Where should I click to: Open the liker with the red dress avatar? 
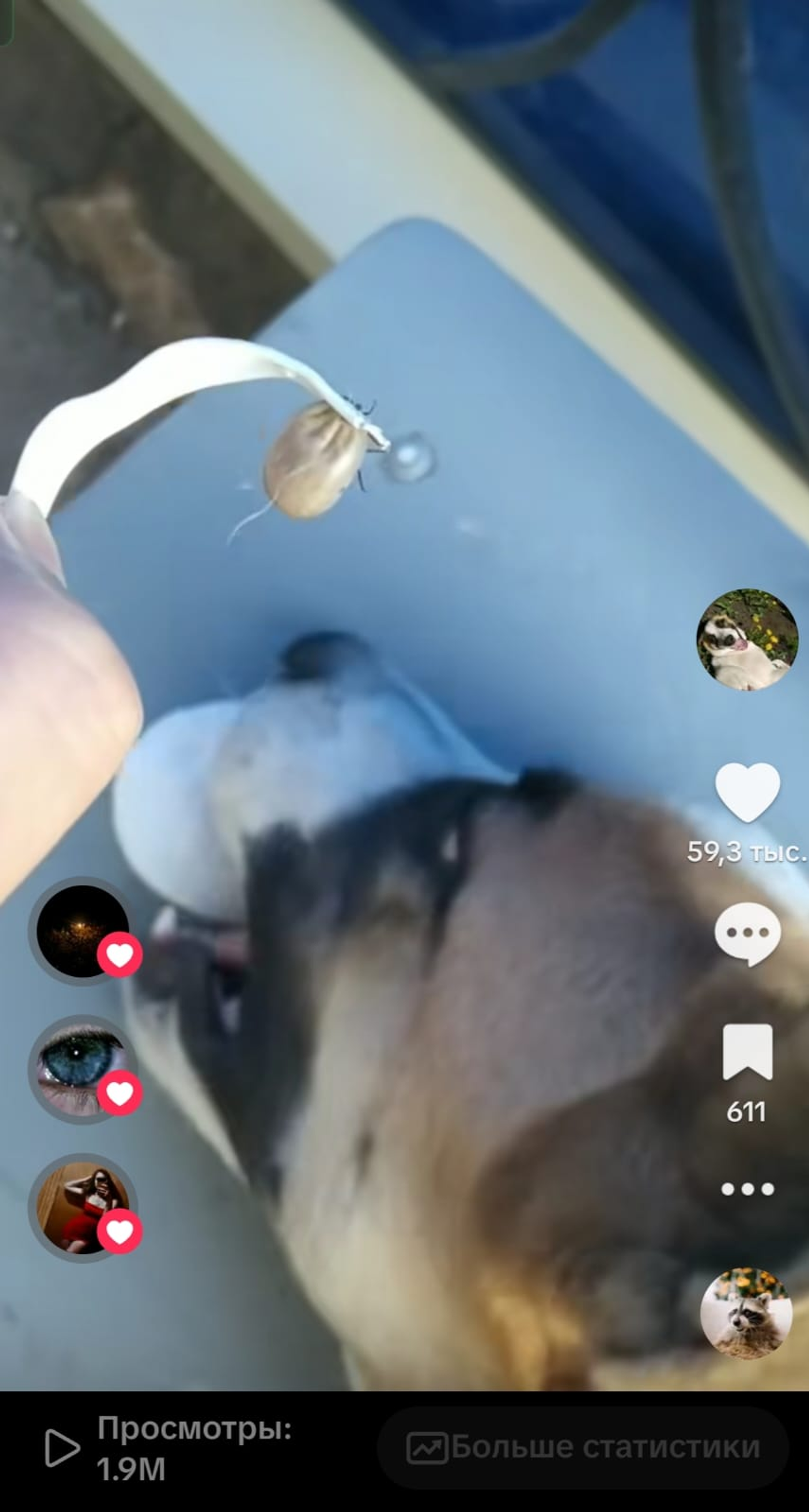[83, 1208]
